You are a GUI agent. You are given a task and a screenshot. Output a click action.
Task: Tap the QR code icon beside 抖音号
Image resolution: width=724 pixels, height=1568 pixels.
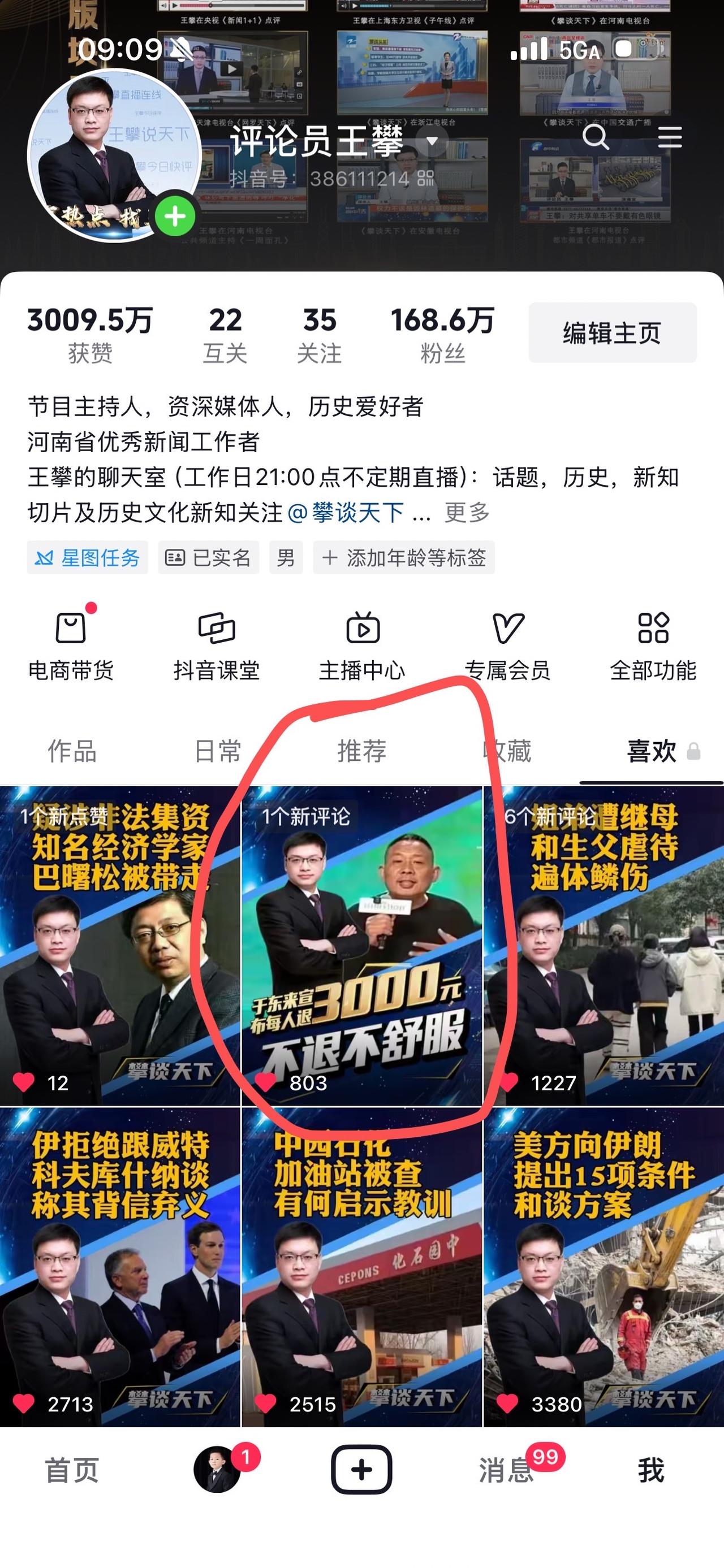(x=426, y=177)
